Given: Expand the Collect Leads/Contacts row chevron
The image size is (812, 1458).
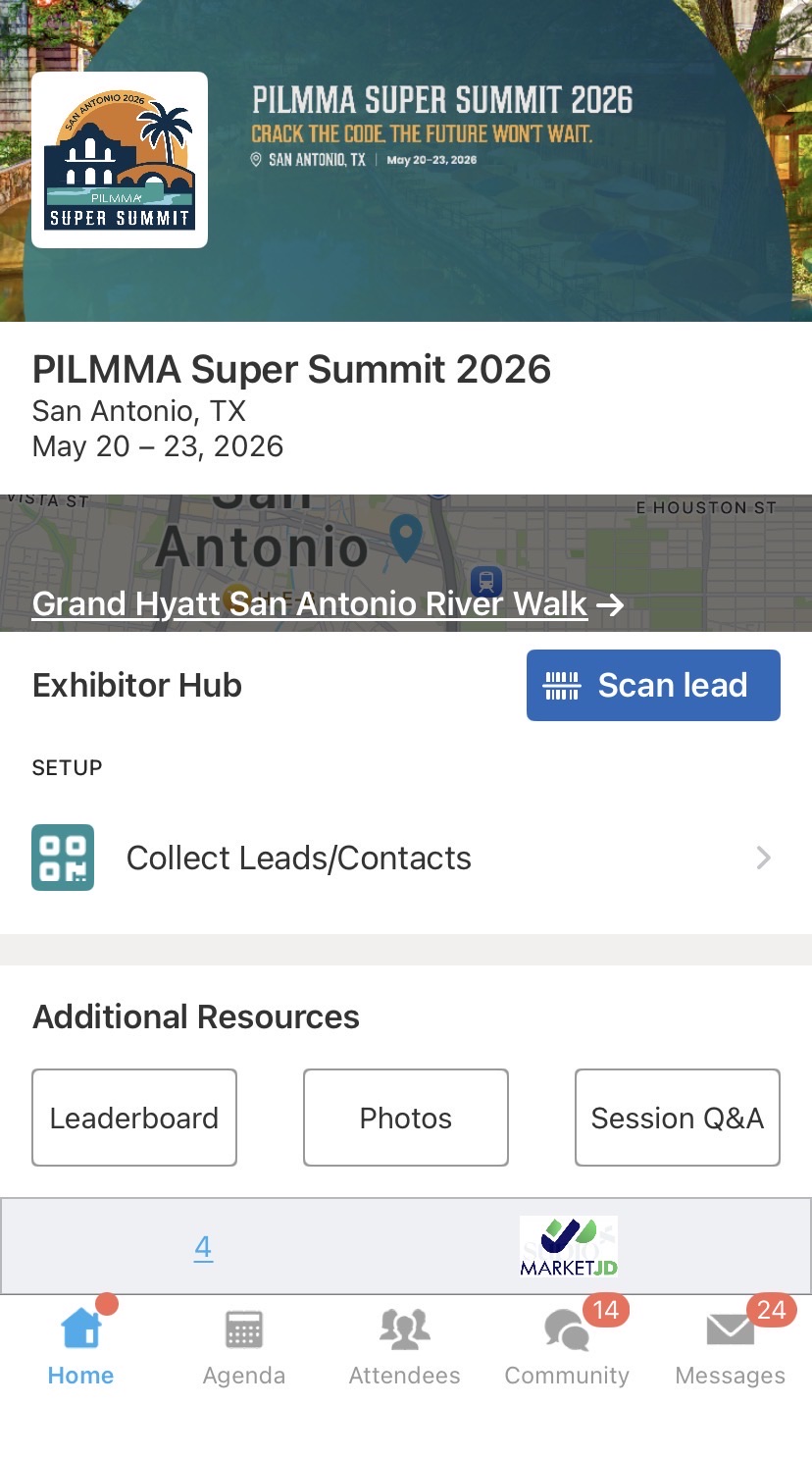Looking at the screenshot, I should 763,857.
